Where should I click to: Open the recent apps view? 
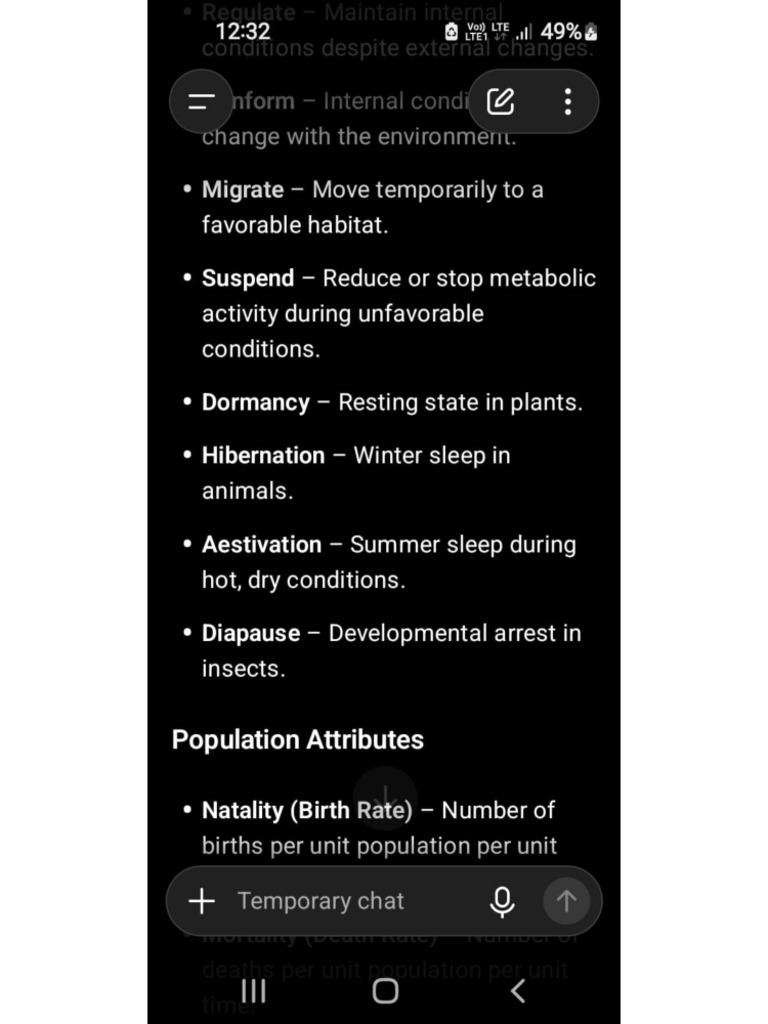point(253,991)
